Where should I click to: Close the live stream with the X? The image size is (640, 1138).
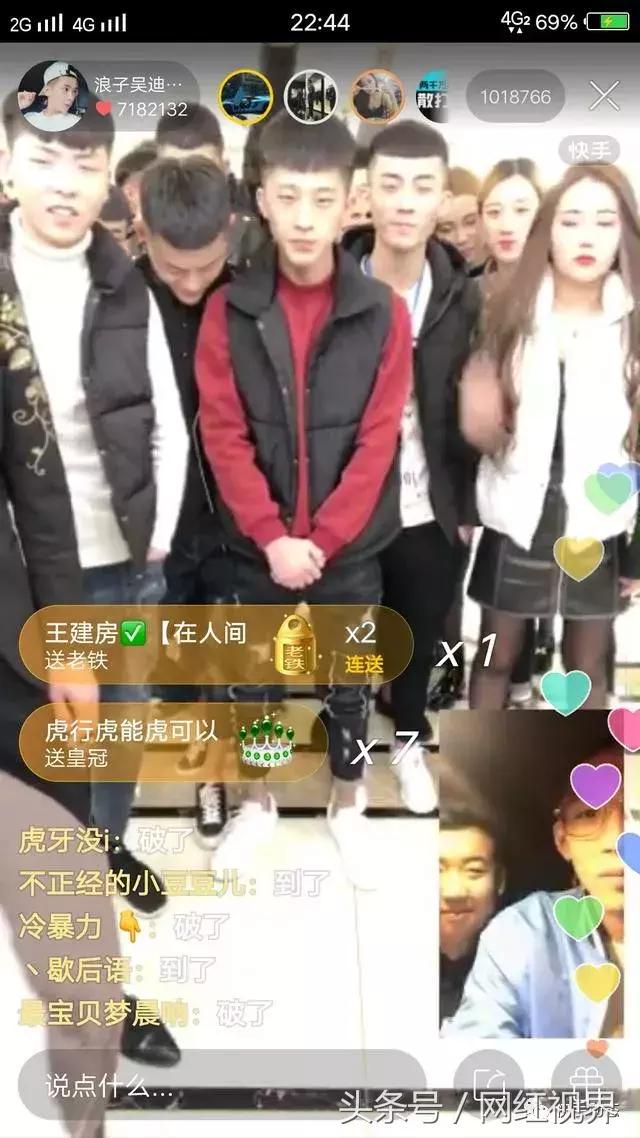(x=604, y=96)
